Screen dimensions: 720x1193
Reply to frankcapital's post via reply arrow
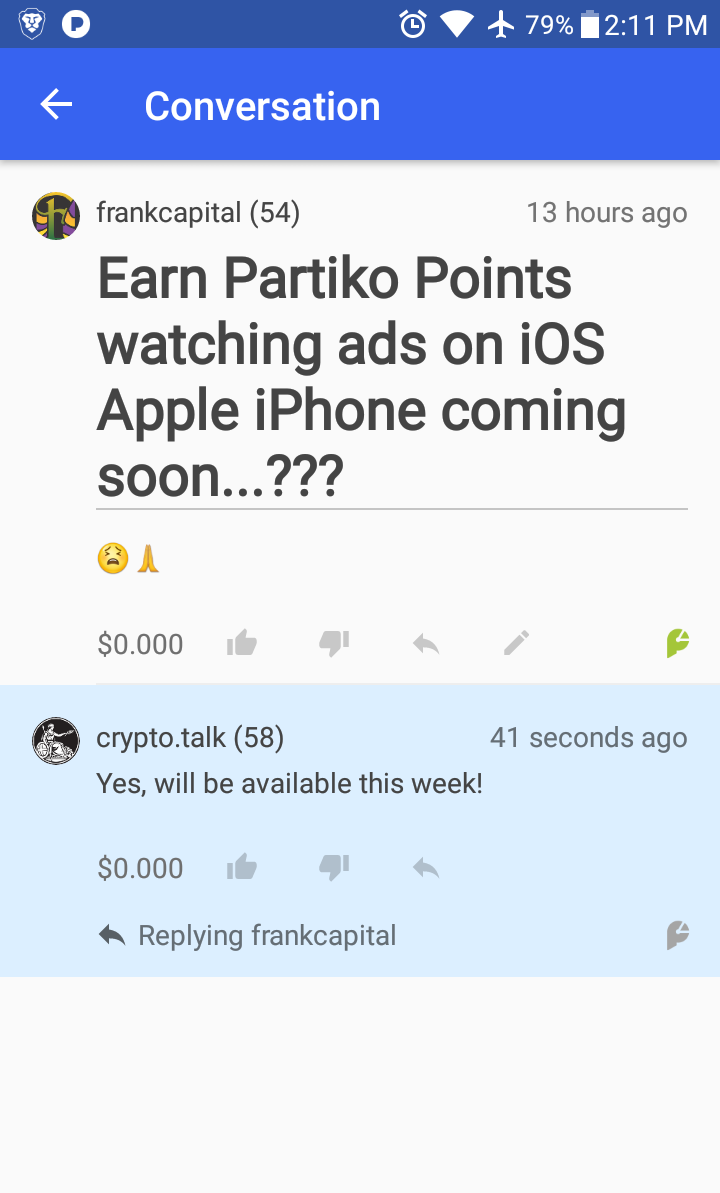425,644
